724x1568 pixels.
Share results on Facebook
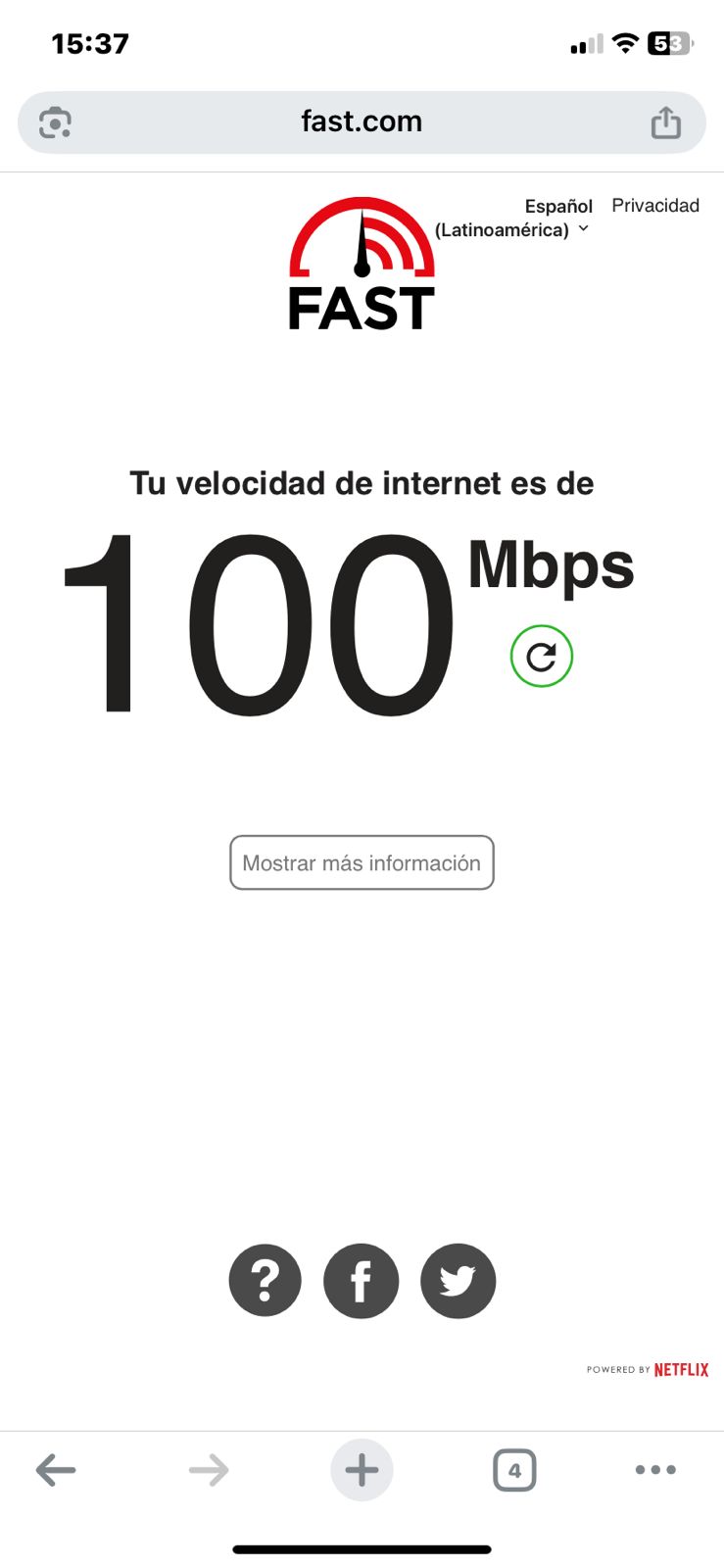(x=361, y=1280)
